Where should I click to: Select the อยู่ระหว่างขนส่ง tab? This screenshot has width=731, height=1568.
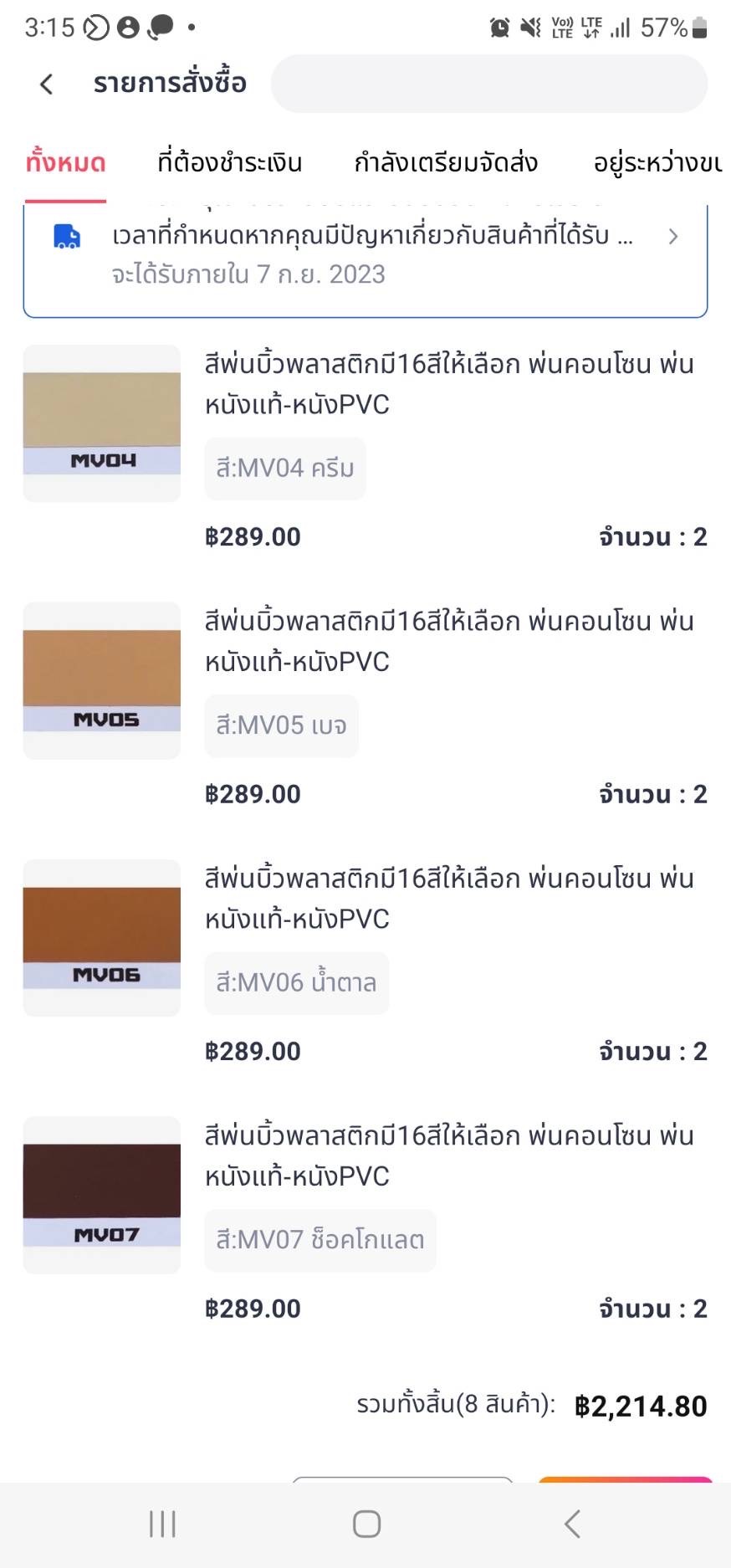[x=657, y=162]
